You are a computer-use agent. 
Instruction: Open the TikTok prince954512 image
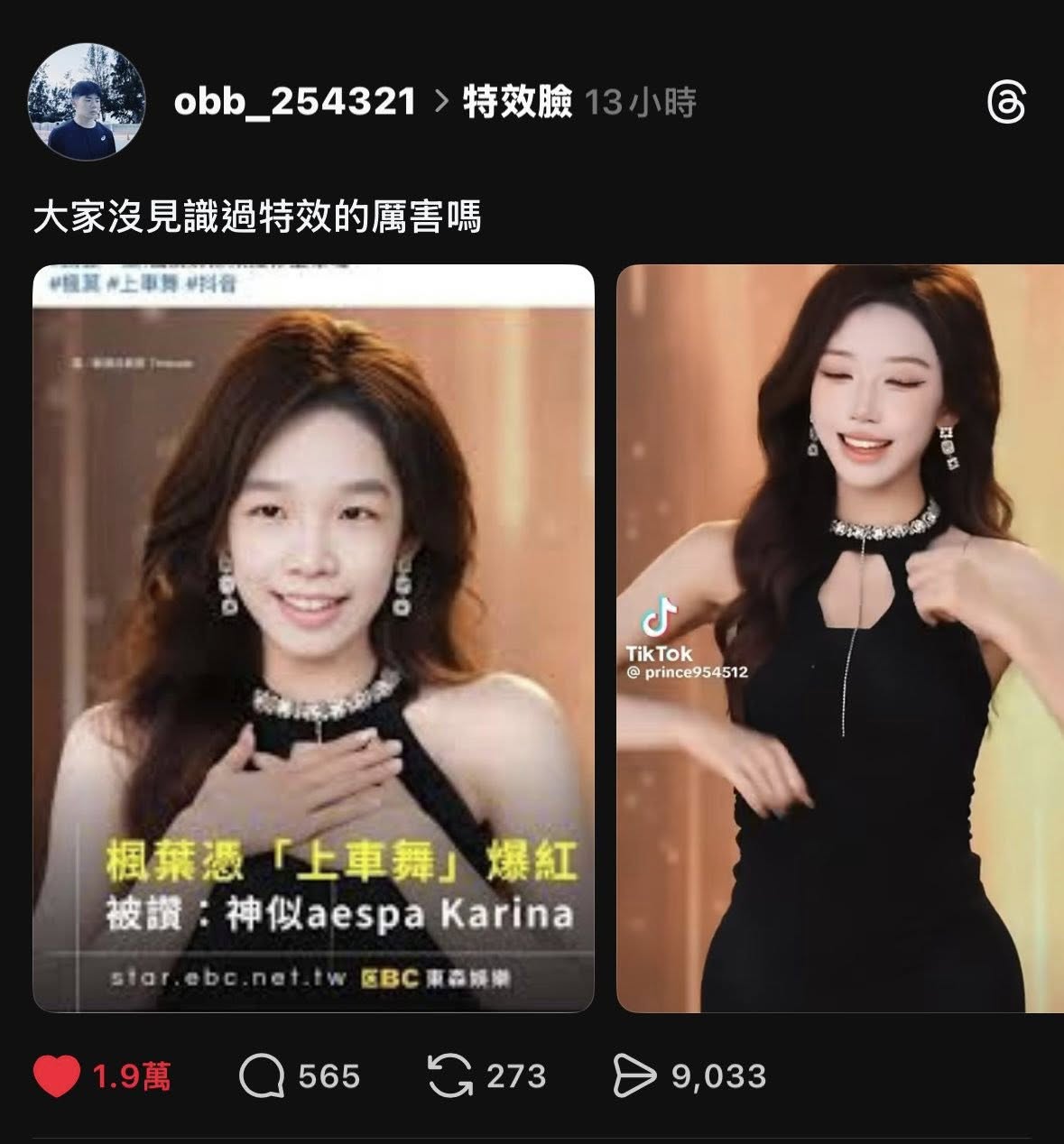point(839,638)
